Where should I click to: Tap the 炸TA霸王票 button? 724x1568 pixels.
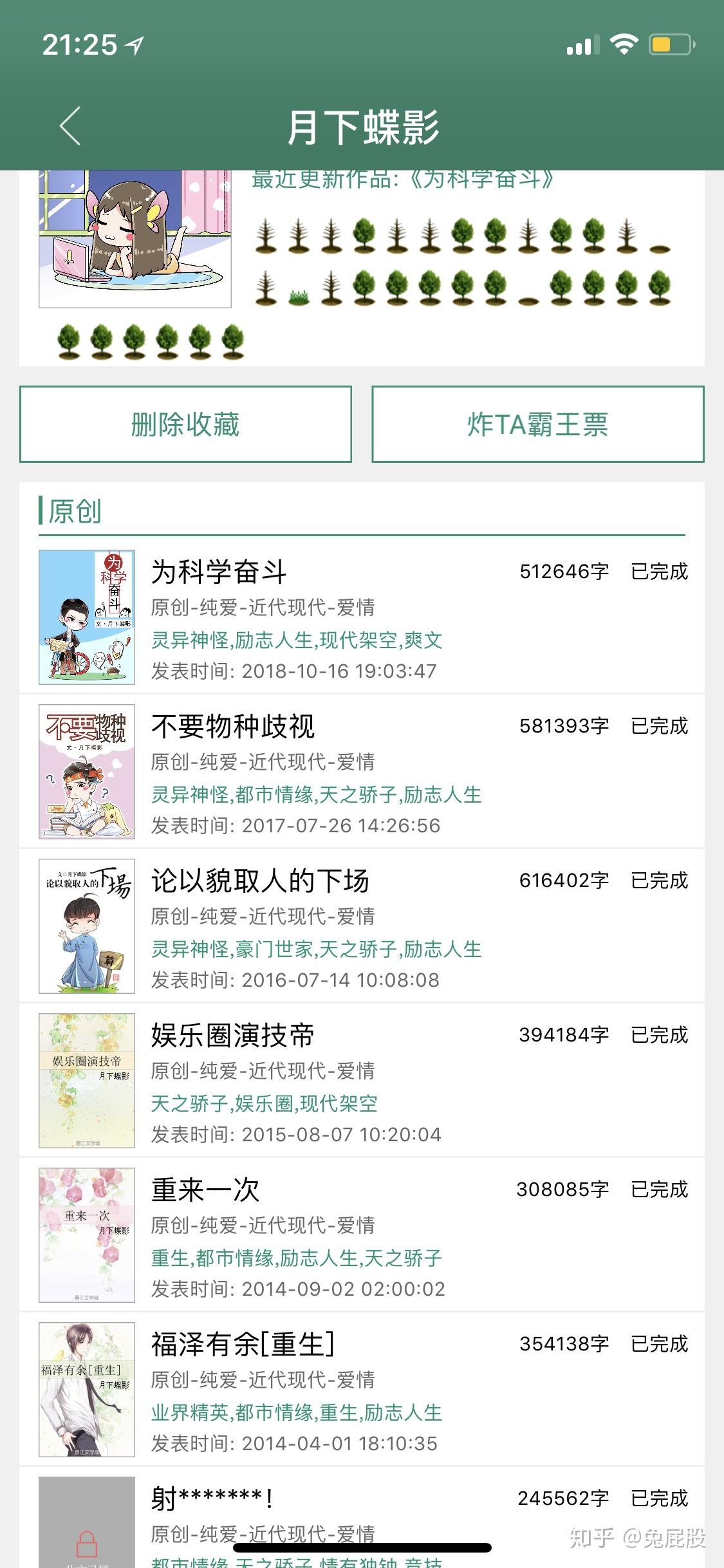point(537,424)
